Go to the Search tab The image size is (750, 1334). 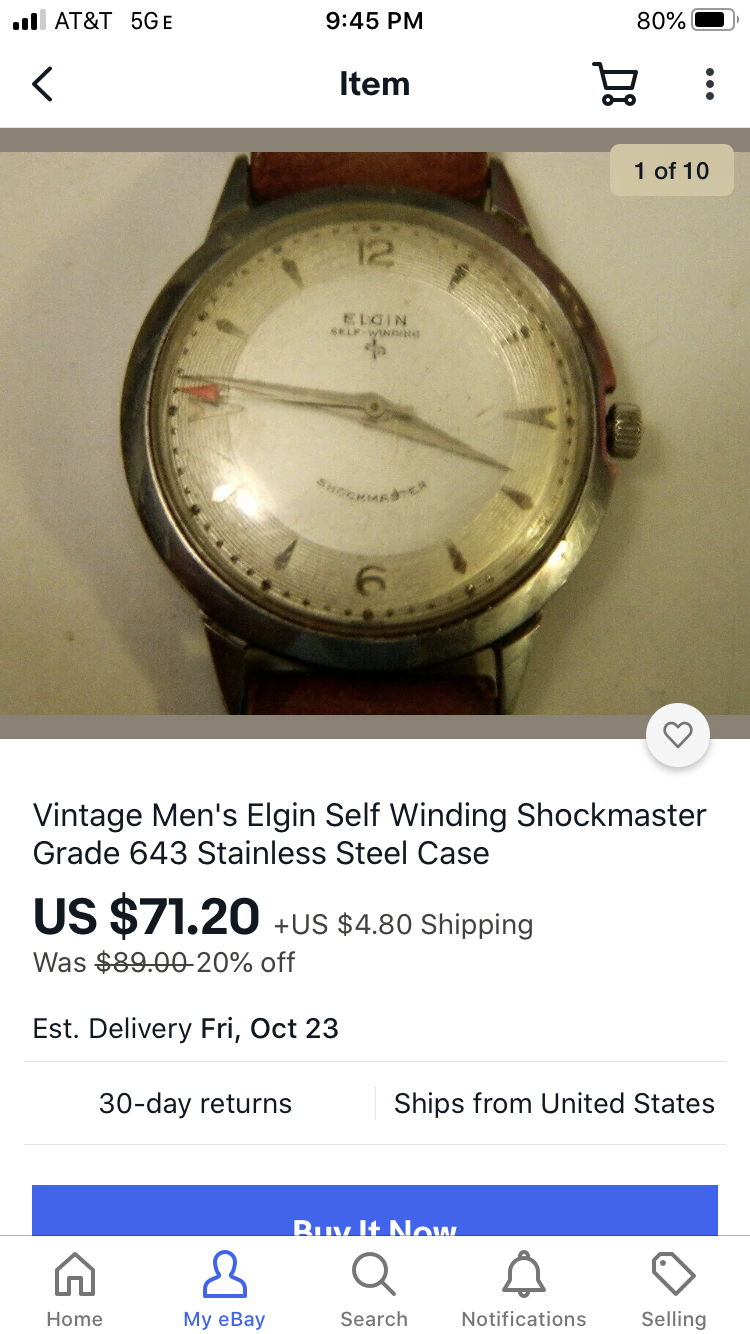(x=374, y=1290)
